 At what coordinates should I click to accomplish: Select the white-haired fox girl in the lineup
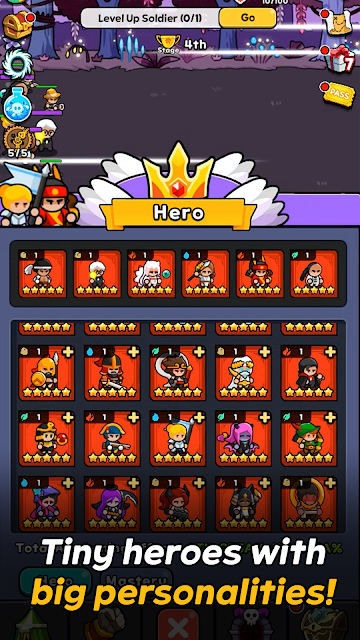(151, 274)
